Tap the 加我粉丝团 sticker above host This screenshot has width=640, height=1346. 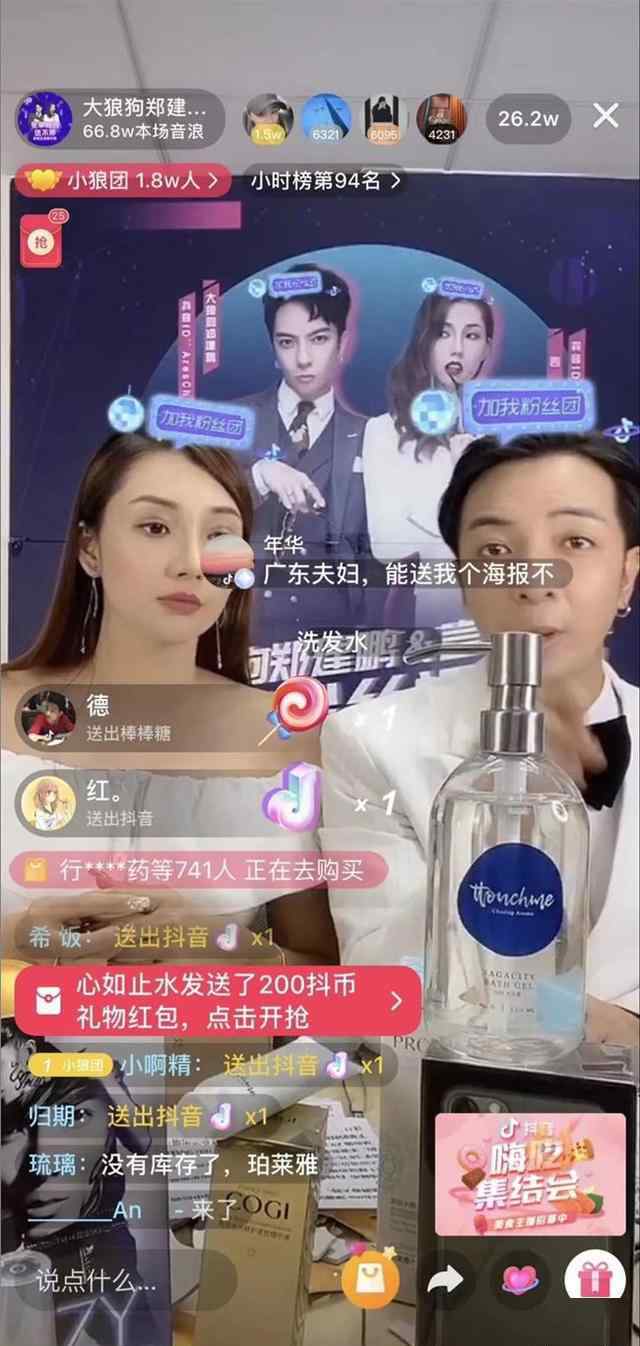522,407
